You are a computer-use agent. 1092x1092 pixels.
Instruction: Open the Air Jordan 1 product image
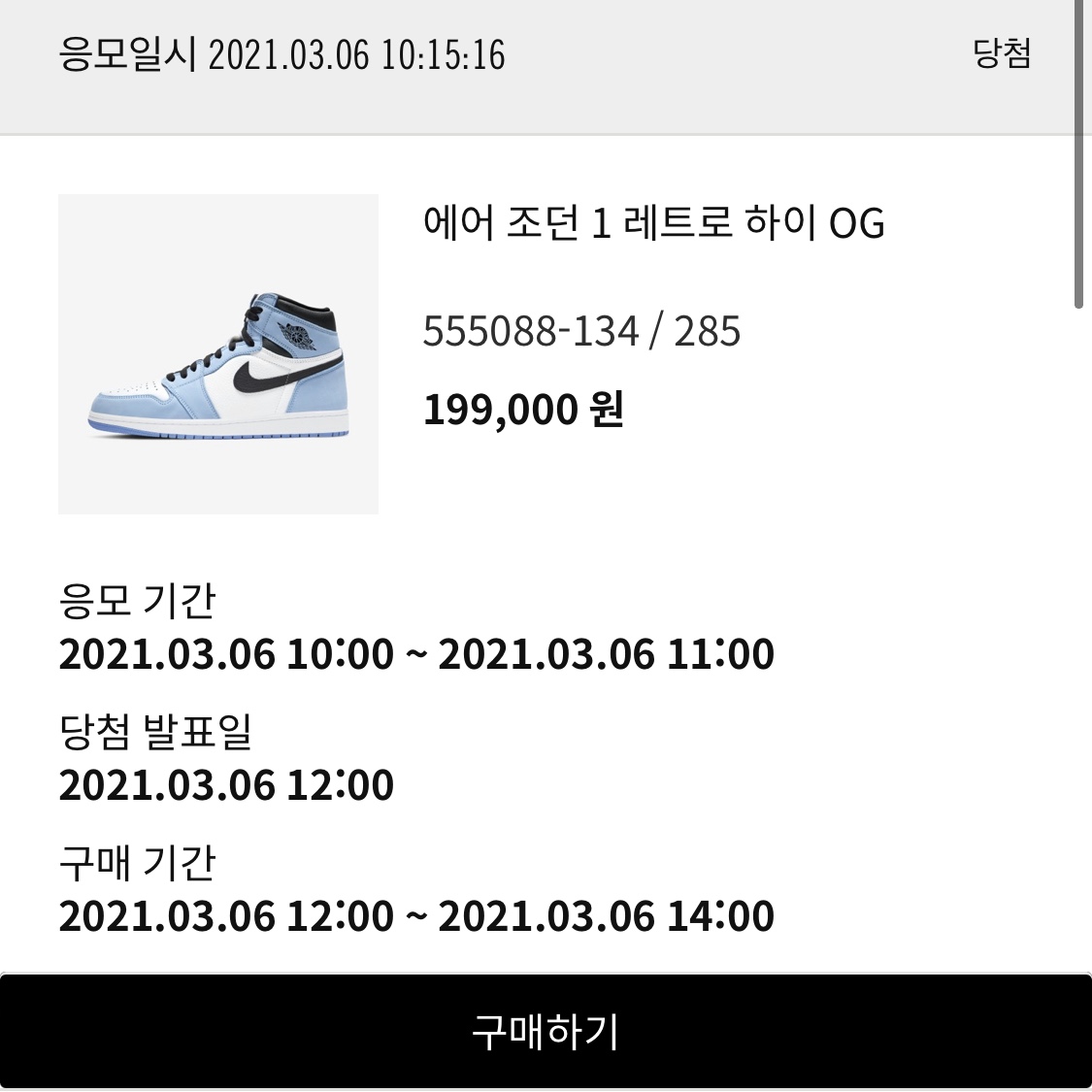218,354
